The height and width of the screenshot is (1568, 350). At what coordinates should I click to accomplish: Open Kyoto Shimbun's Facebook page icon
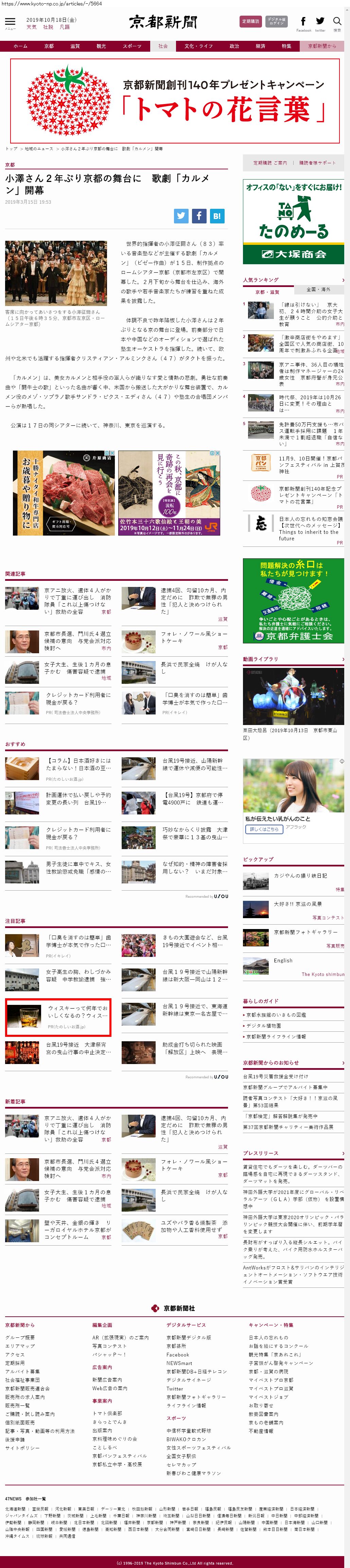[x=303, y=22]
